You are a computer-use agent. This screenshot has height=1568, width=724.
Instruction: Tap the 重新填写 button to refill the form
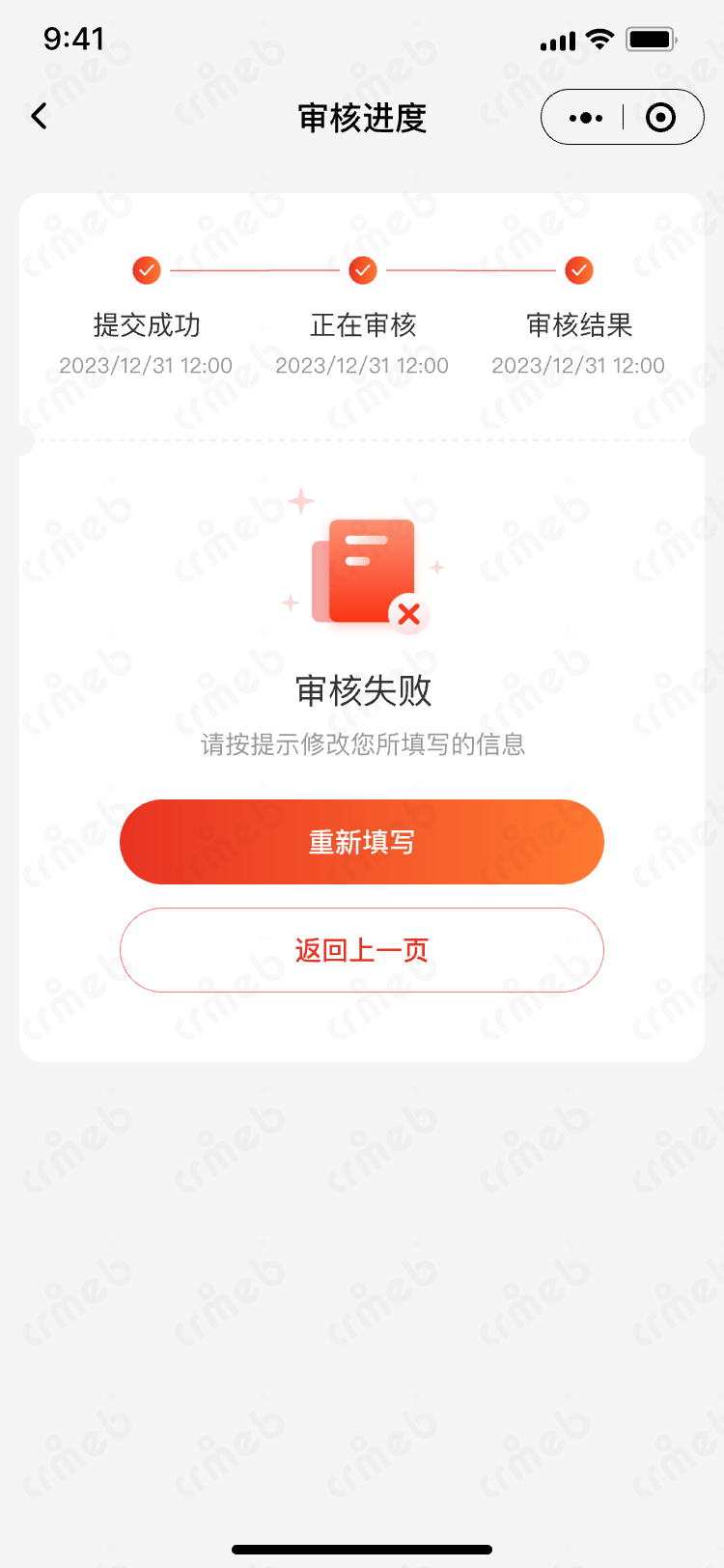(362, 842)
